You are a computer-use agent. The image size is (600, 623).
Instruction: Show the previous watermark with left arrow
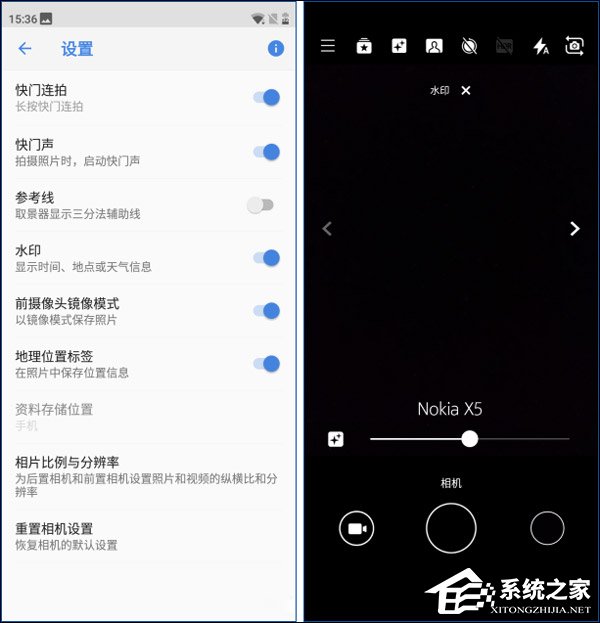click(327, 229)
